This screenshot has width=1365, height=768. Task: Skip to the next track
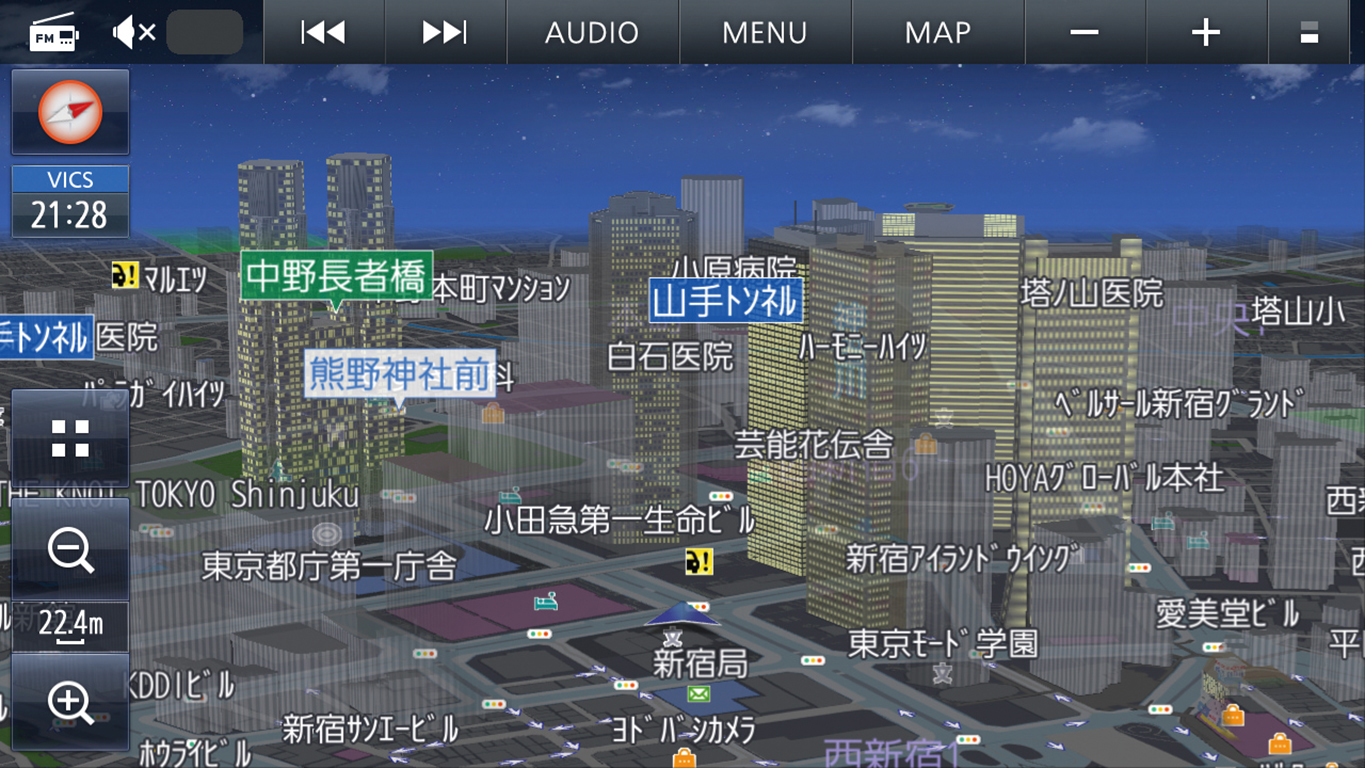click(x=445, y=33)
